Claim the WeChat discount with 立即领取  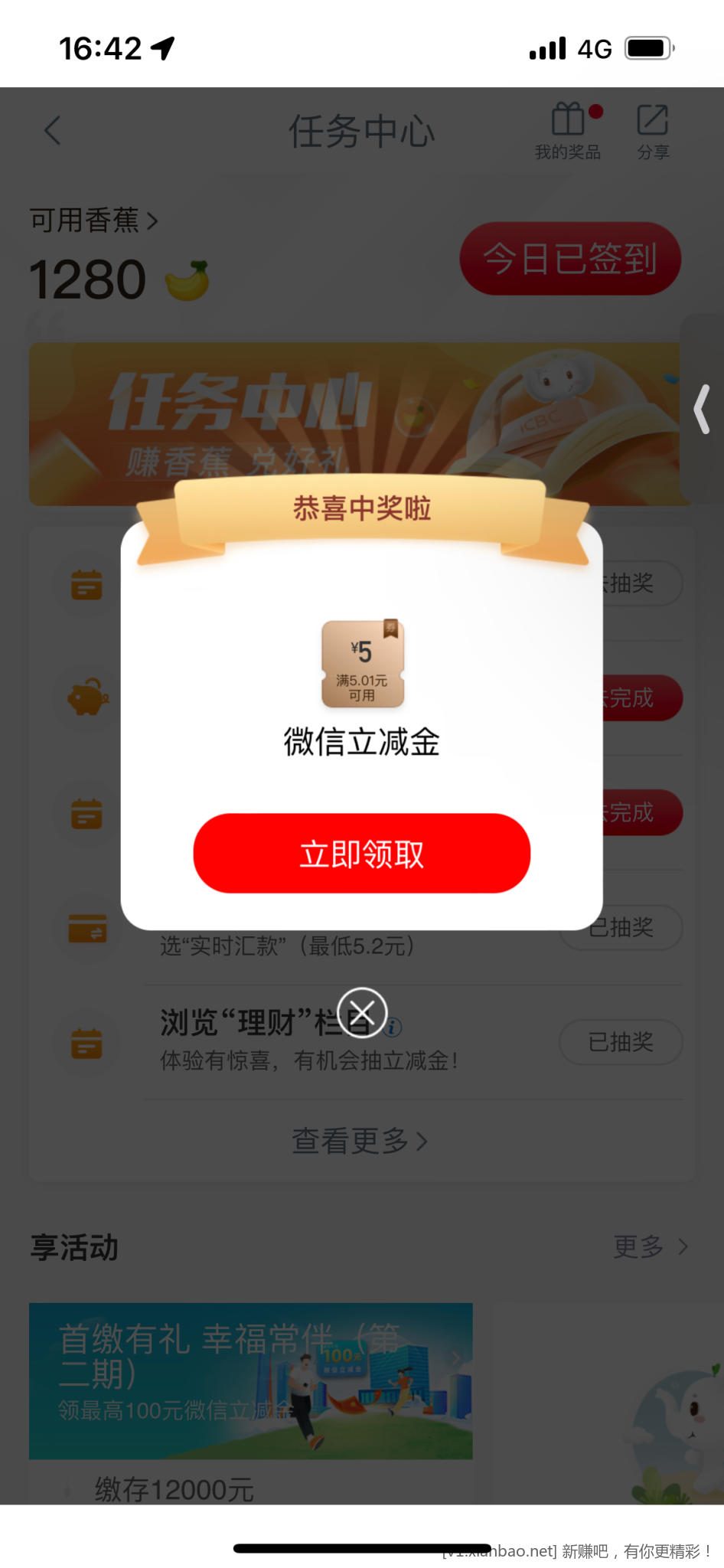tap(361, 853)
